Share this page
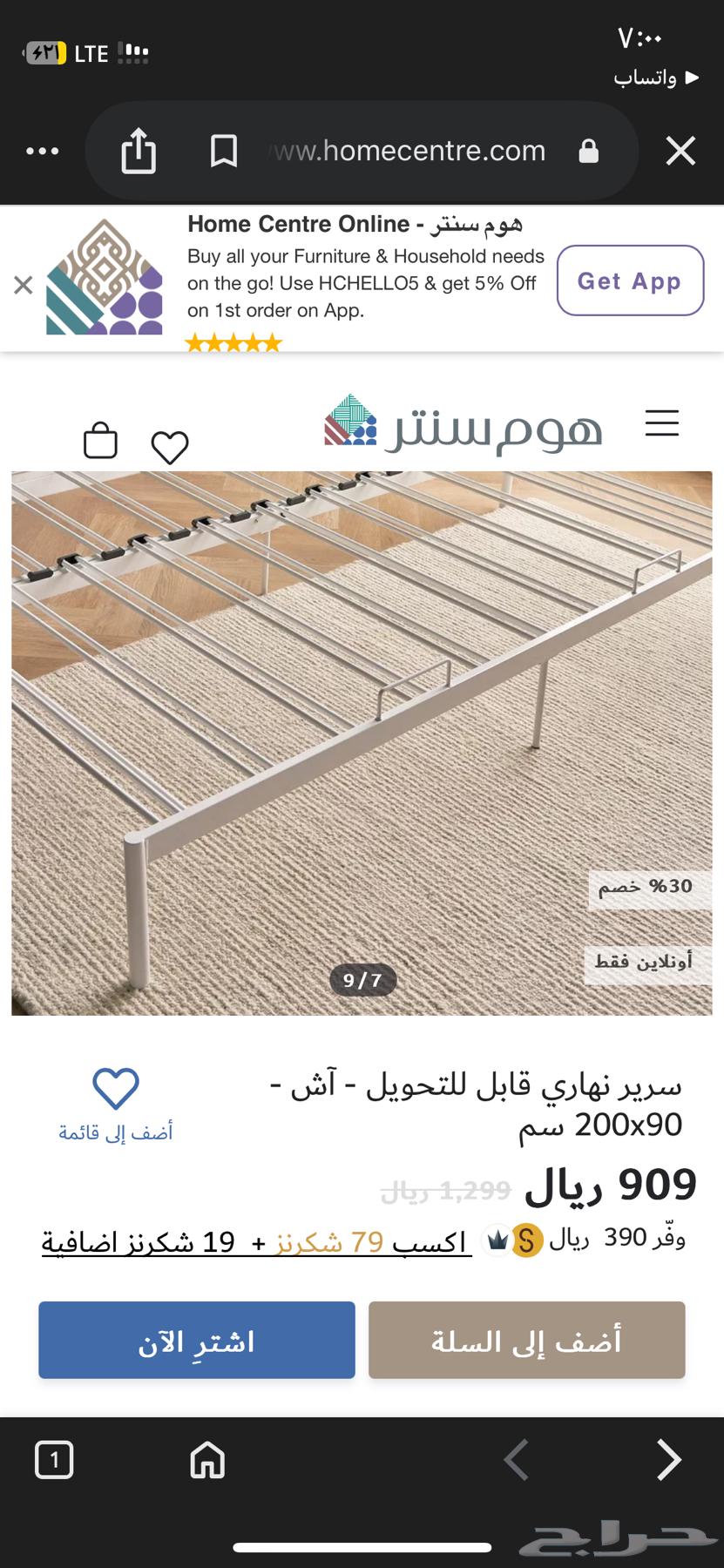This screenshot has width=724, height=1568. click(139, 151)
